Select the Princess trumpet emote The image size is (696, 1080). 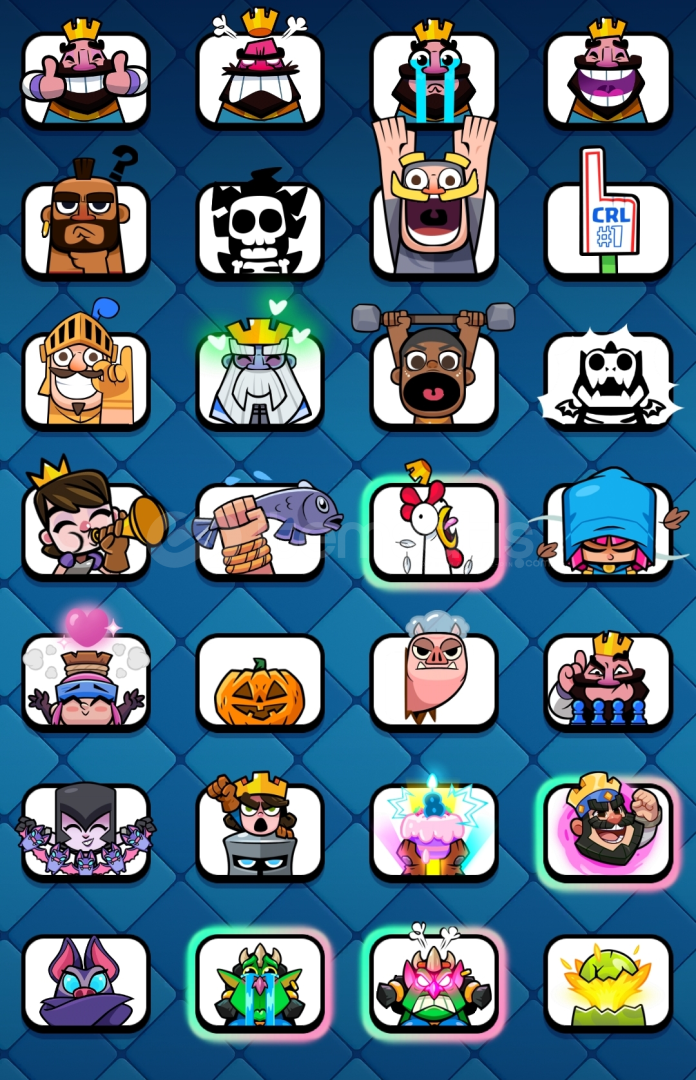tap(85, 529)
